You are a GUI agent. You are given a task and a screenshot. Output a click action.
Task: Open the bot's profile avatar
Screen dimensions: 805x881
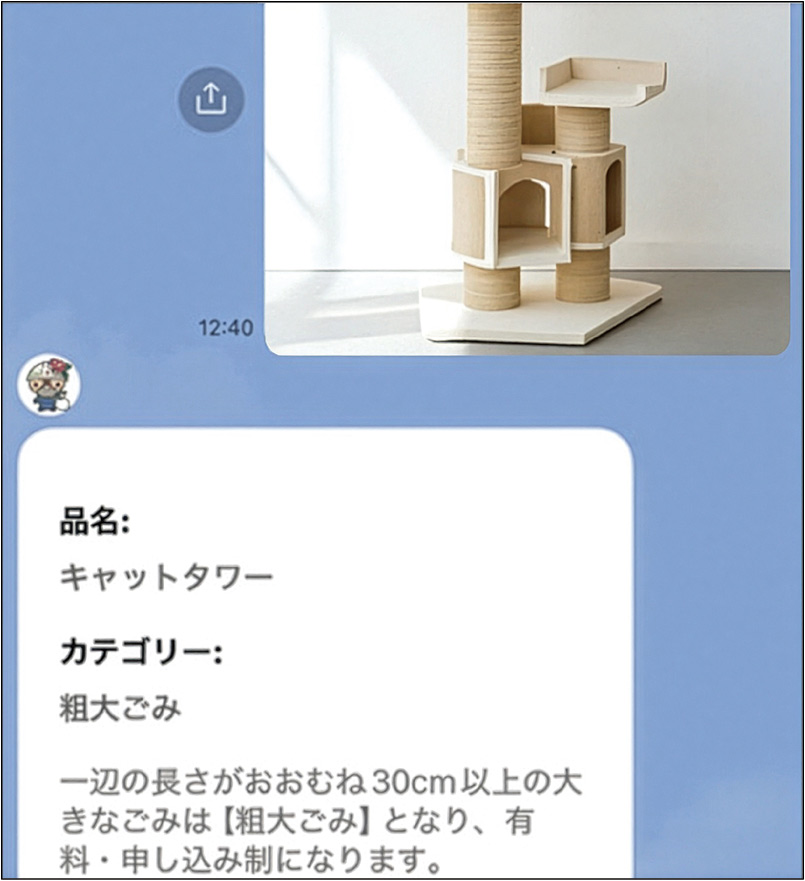(49, 385)
